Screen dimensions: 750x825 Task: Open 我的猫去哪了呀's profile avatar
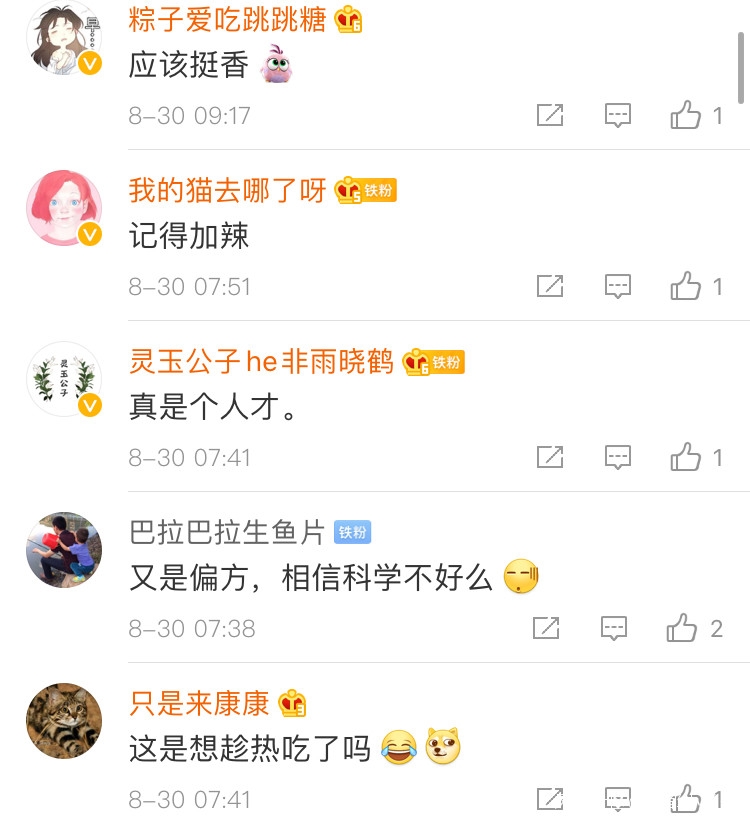(64, 208)
